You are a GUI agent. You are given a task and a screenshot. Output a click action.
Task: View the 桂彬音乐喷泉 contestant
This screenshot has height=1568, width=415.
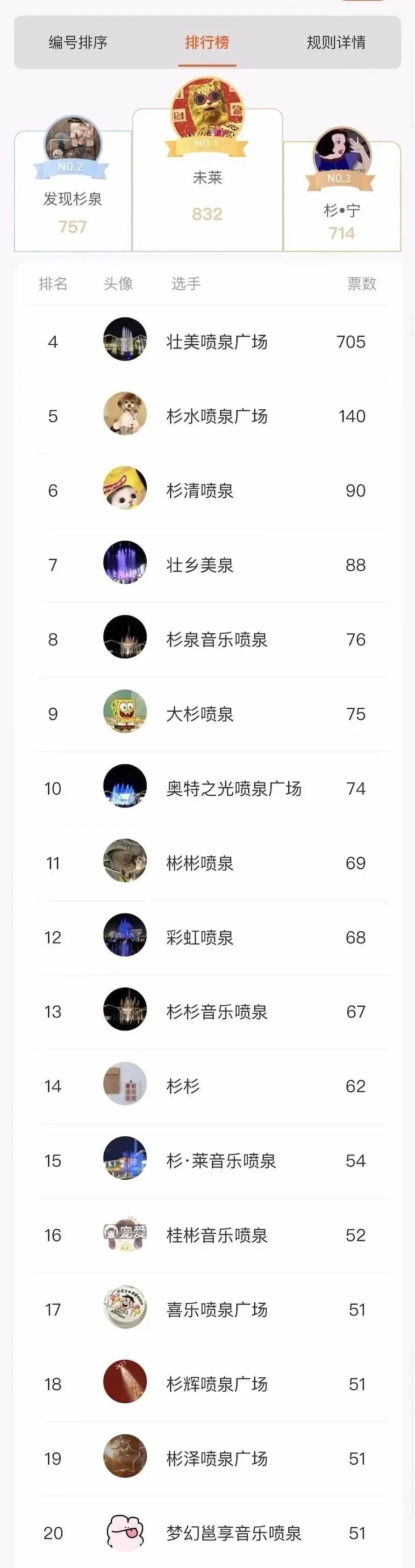click(x=217, y=1235)
